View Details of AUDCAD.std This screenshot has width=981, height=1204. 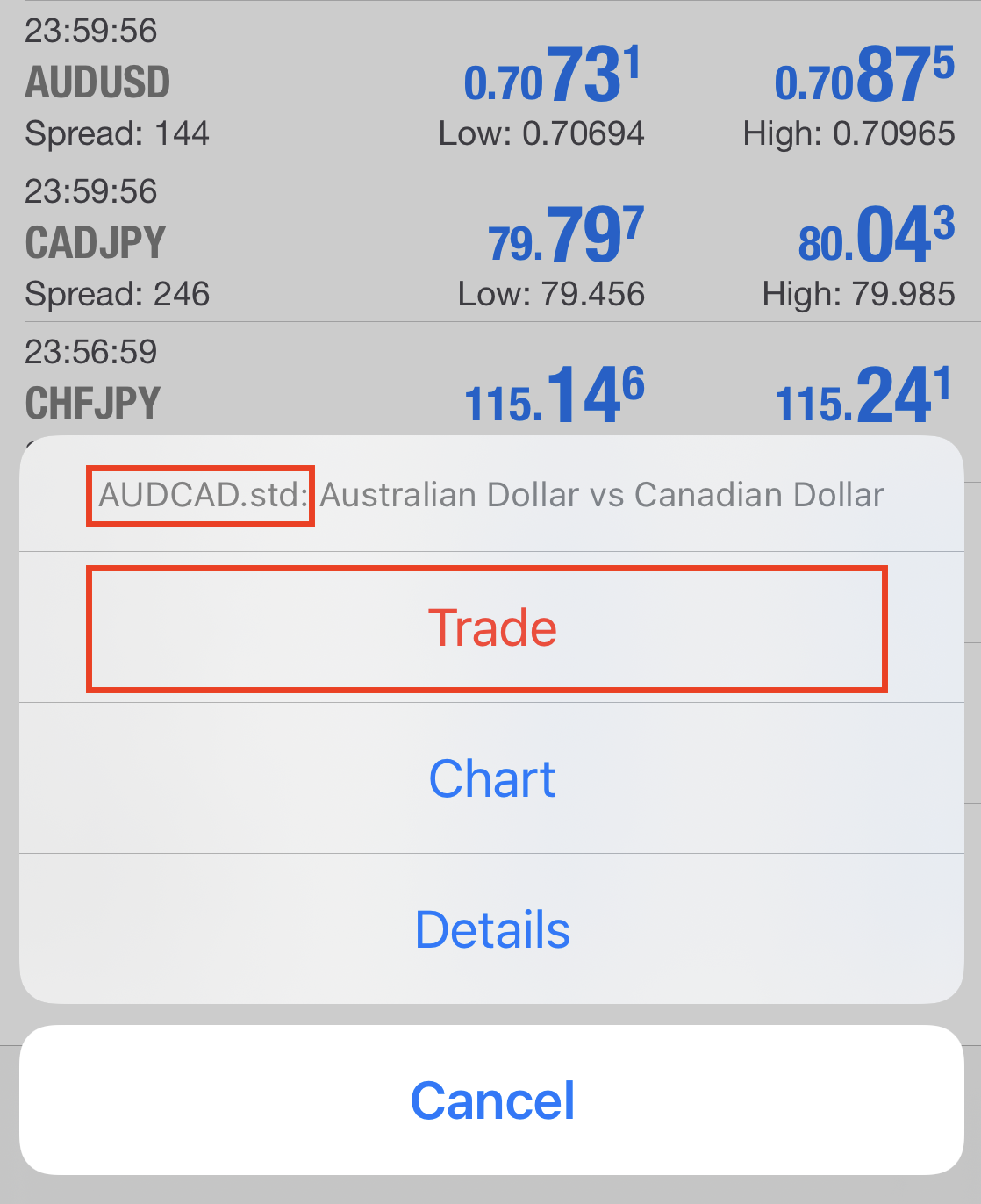[x=490, y=928]
